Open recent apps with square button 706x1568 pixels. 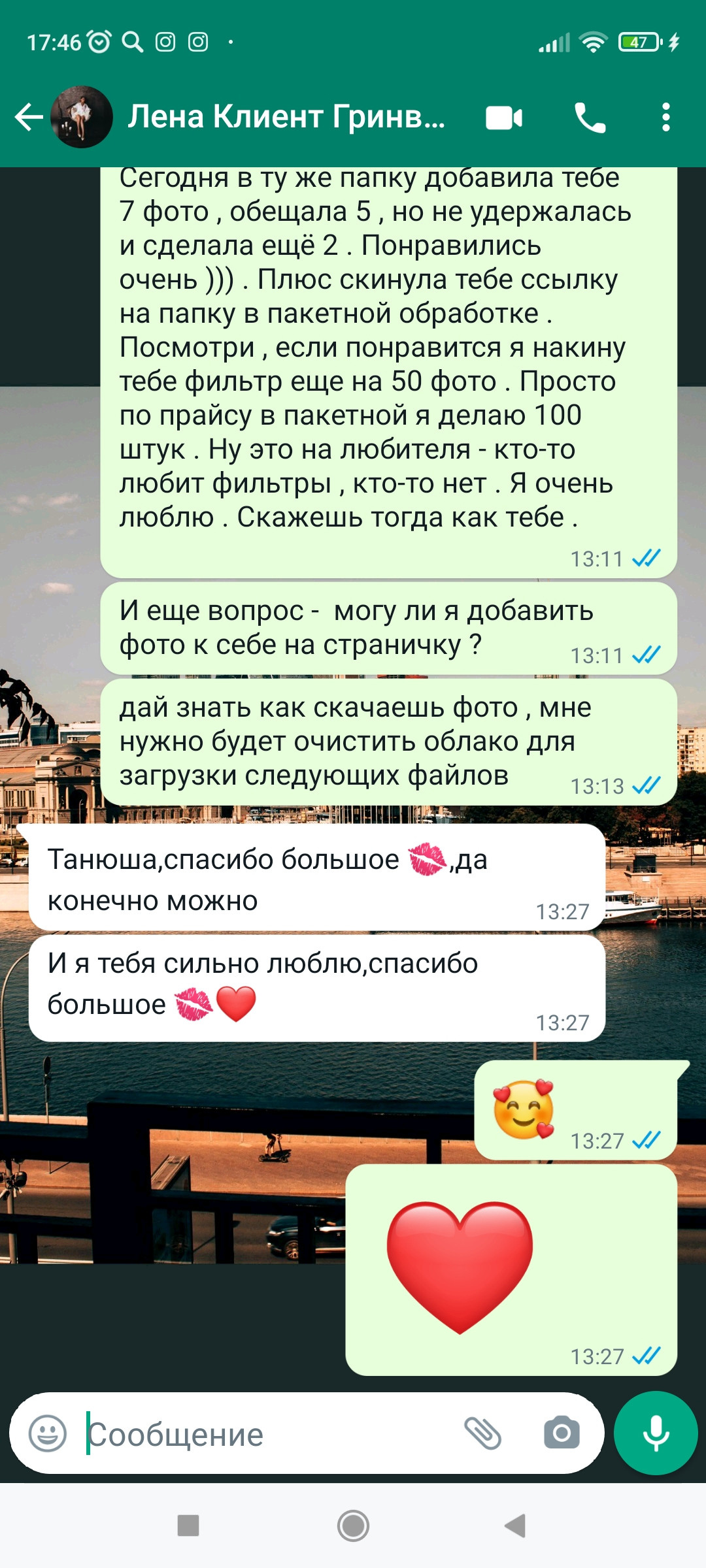pos(188,1526)
